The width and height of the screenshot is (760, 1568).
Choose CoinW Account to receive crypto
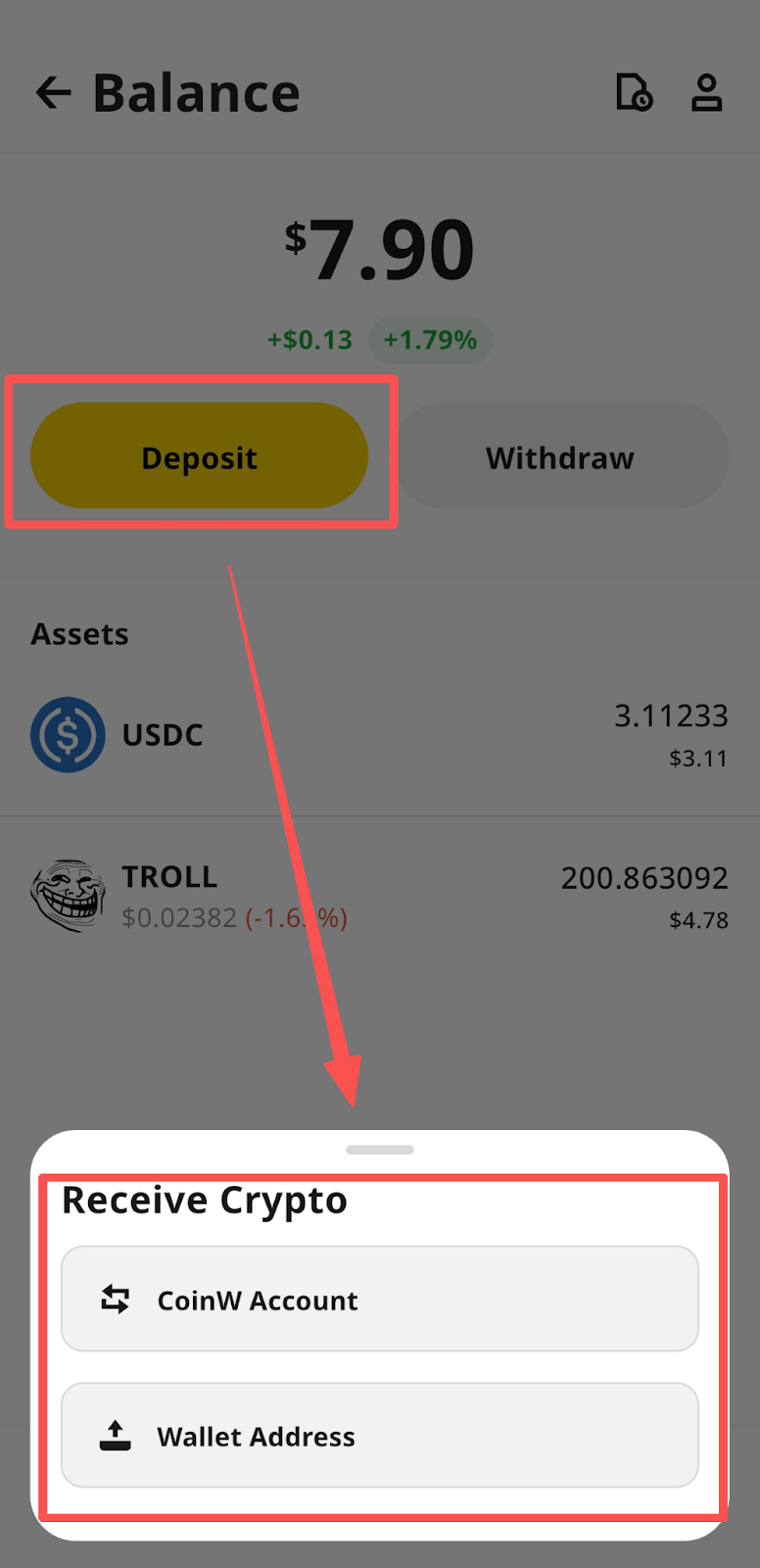pos(379,1298)
